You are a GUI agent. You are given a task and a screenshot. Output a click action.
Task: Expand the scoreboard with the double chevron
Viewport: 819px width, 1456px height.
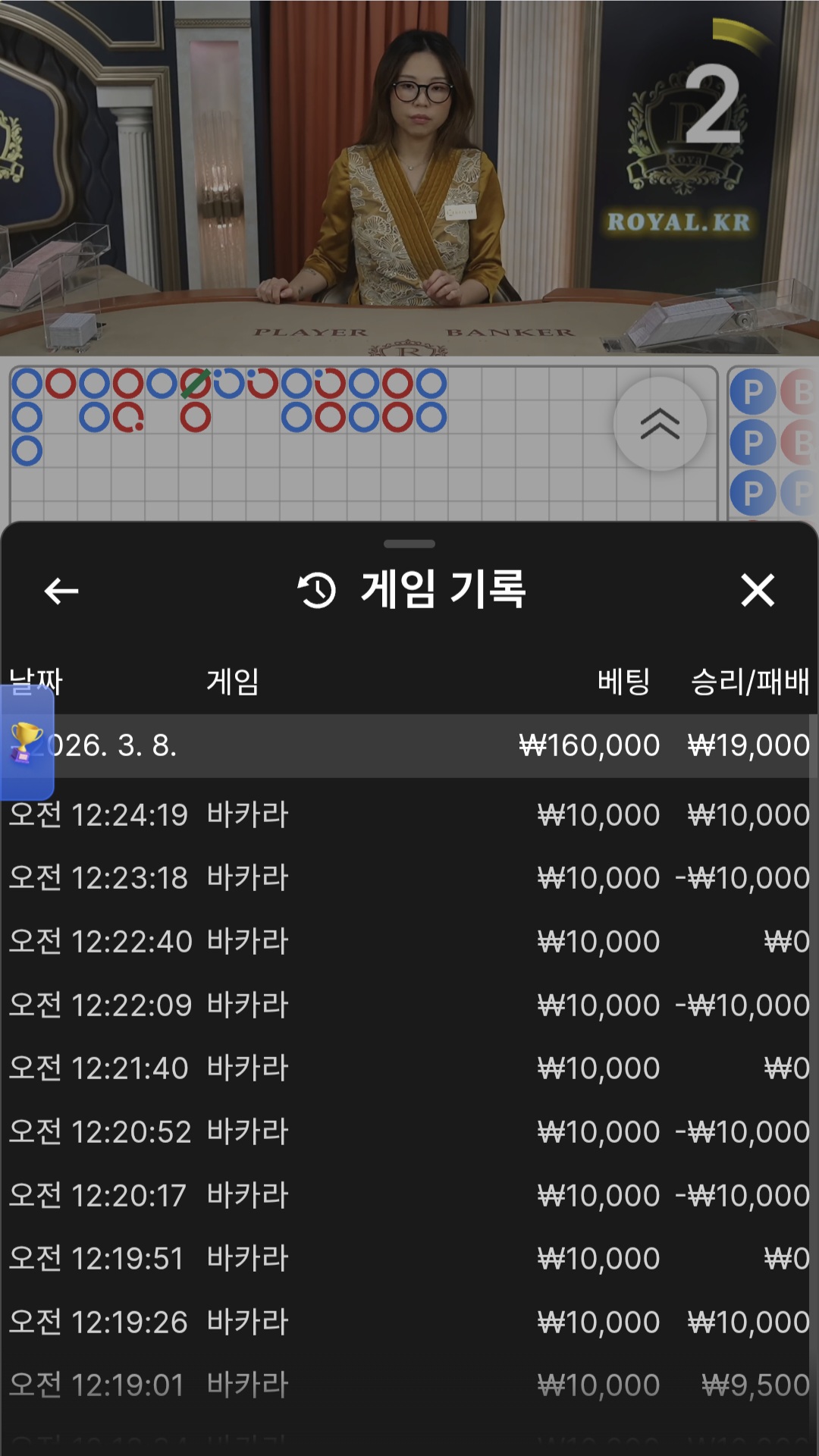[660, 424]
